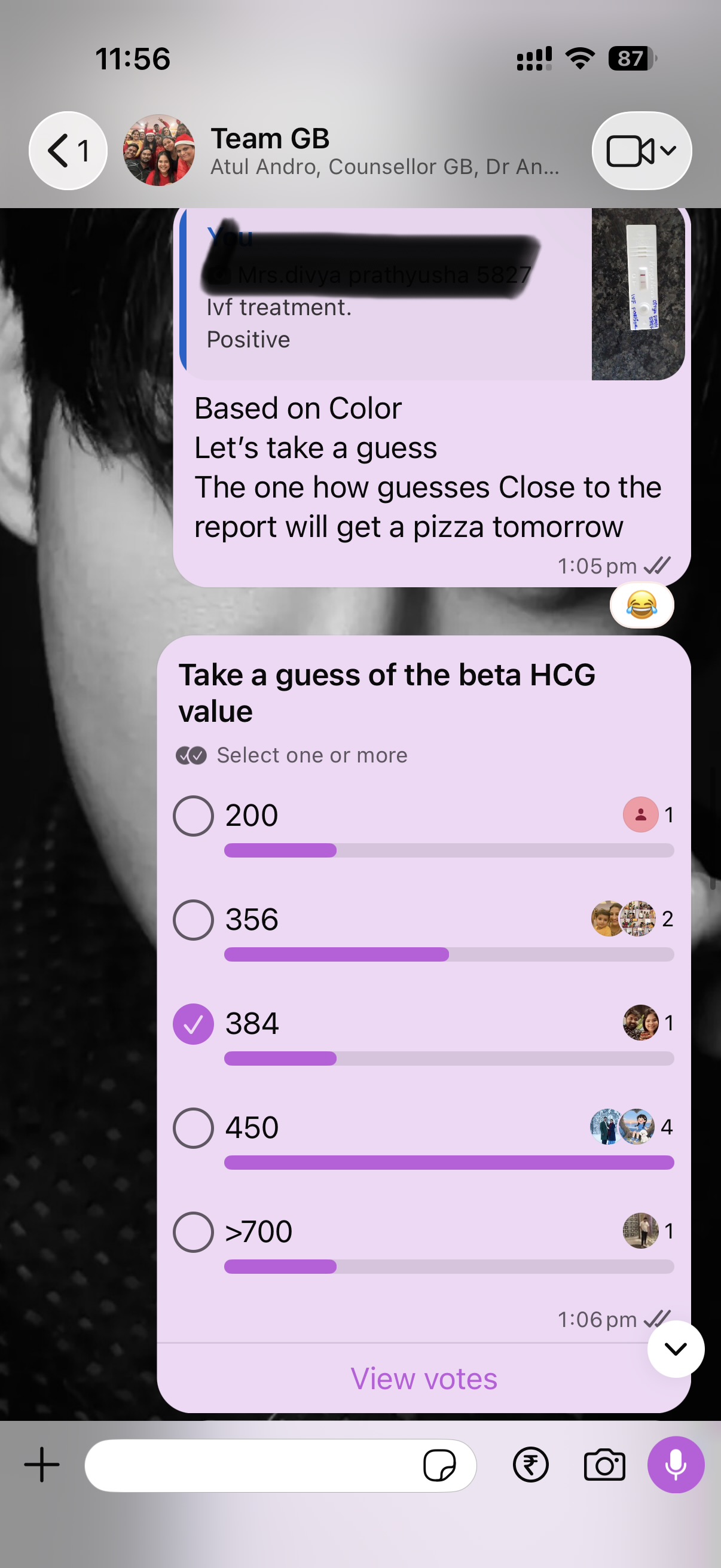
Task: View the laughing emoji reaction
Action: click(x=641, y=605)
